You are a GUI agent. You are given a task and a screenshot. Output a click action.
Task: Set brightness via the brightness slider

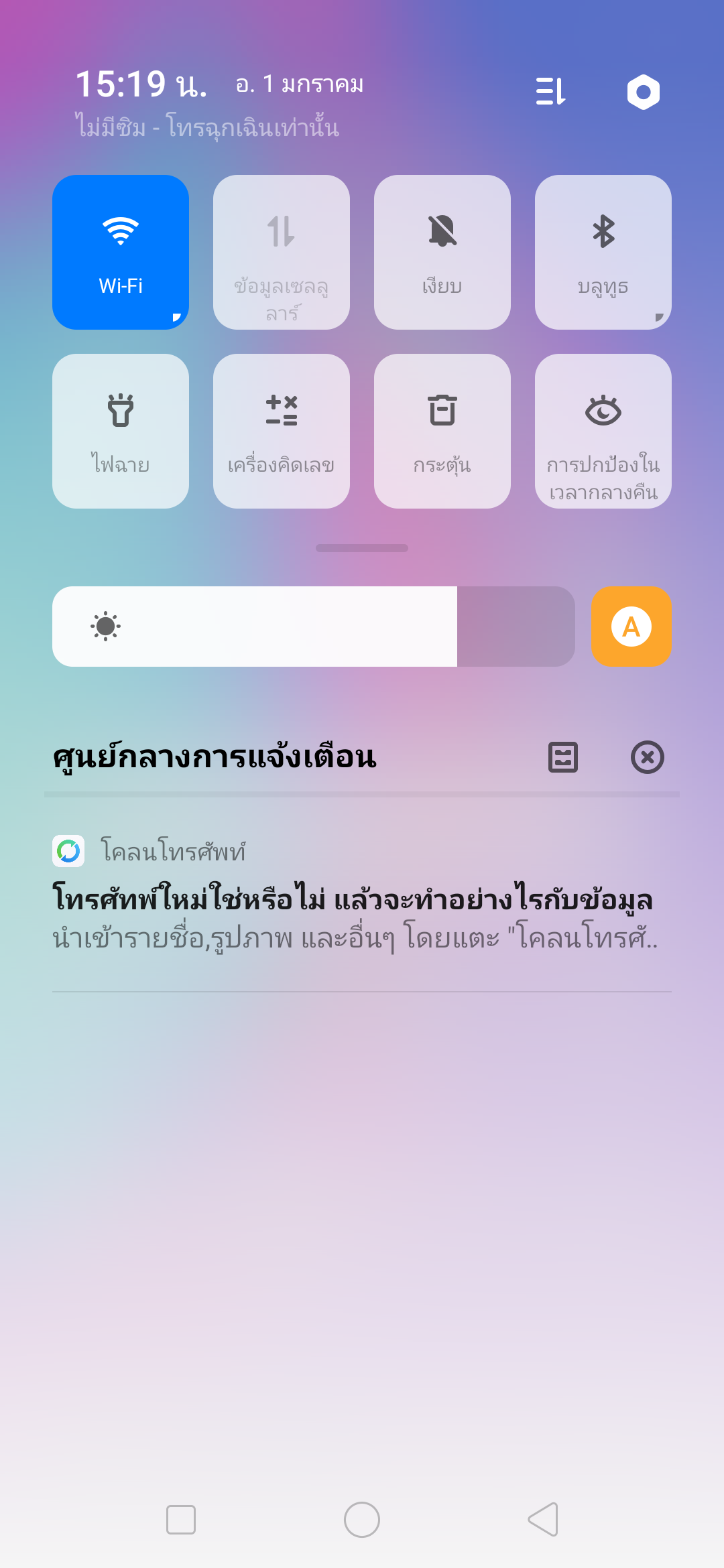[314, 627]
